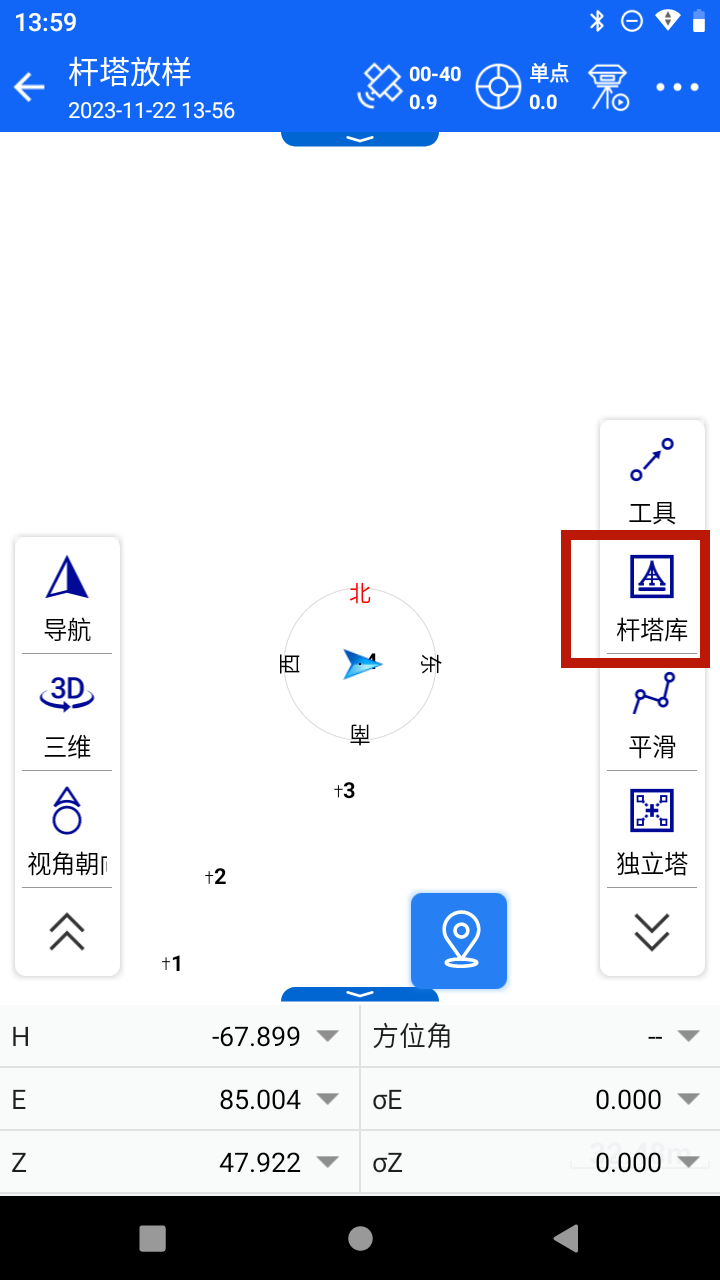Viewport: 720px width, 1280px height.
Task: Open the σE value dropdown
Action: [x=687, y=1099]
